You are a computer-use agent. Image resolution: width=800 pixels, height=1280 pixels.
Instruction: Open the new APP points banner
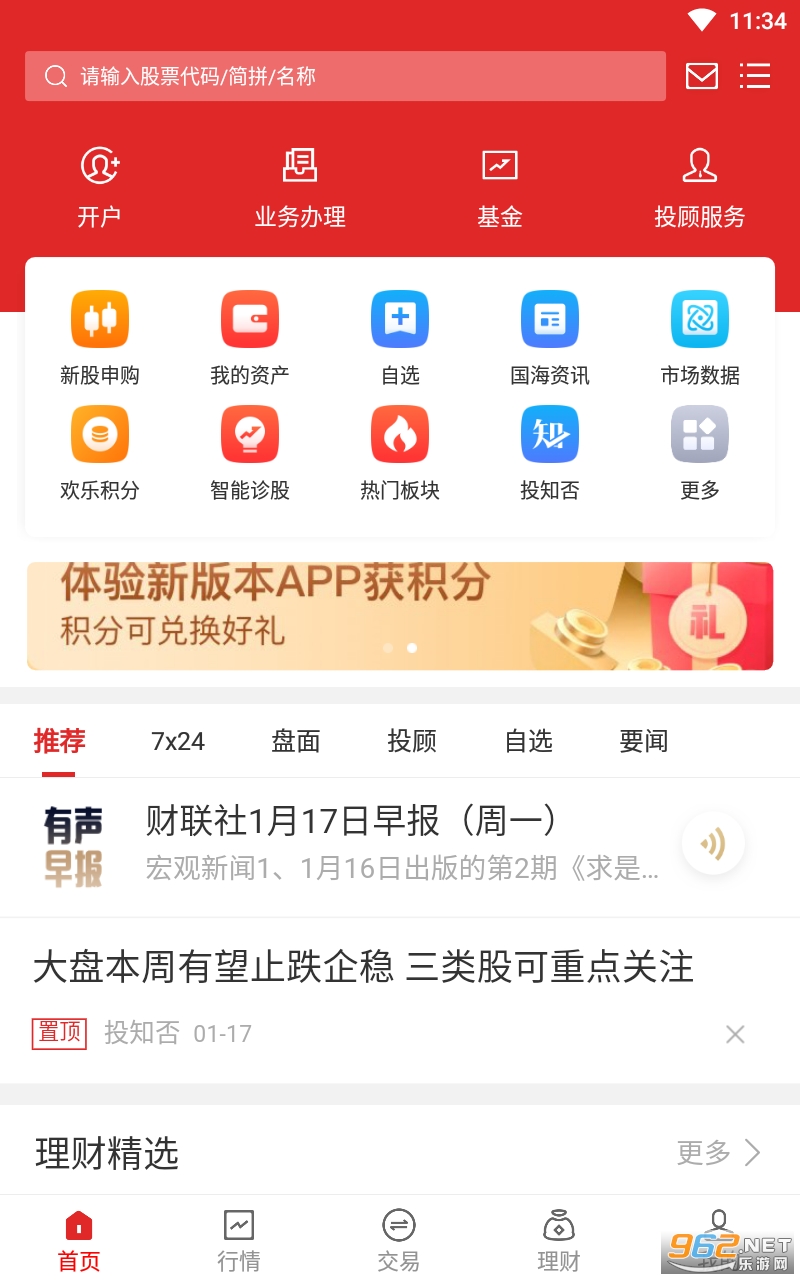(400, 615)
